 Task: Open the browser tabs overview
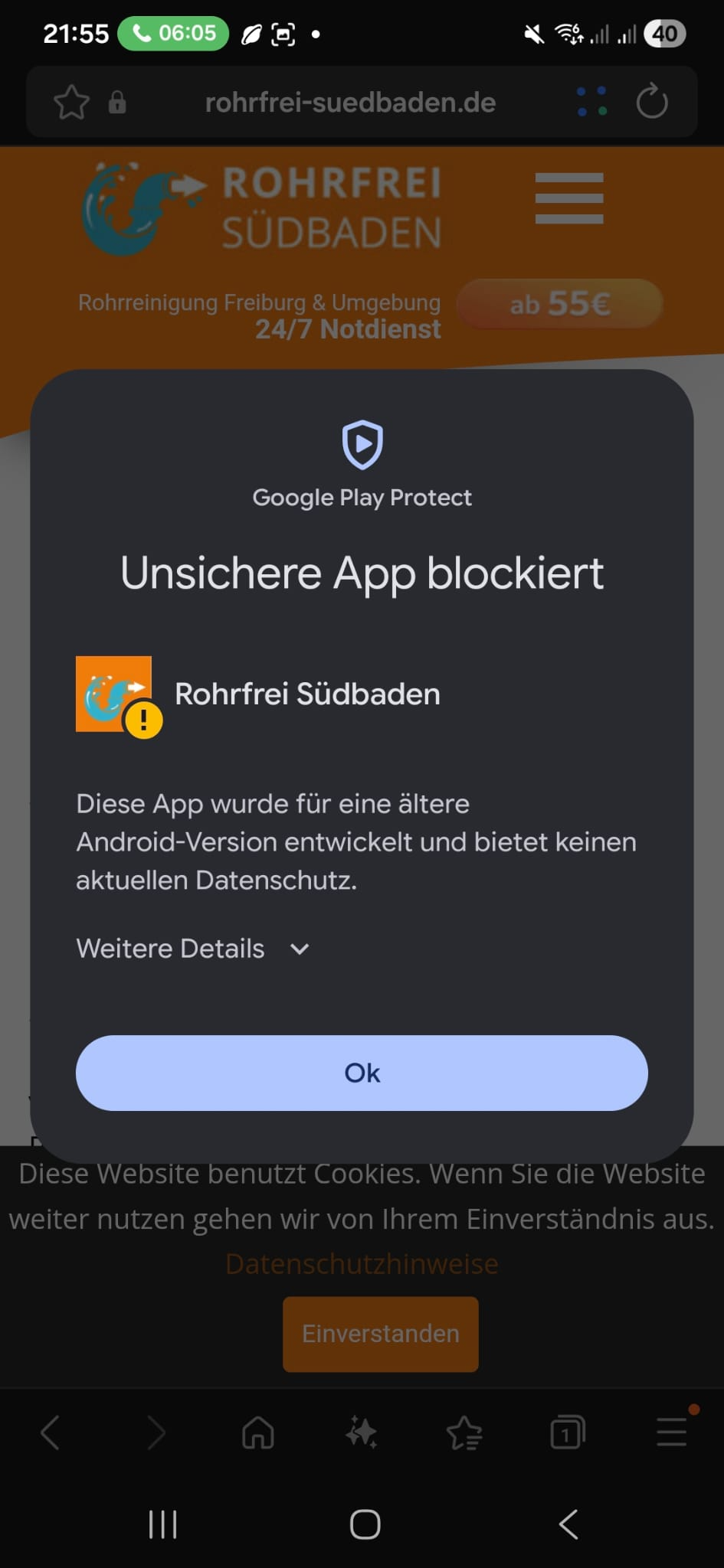567,1432
